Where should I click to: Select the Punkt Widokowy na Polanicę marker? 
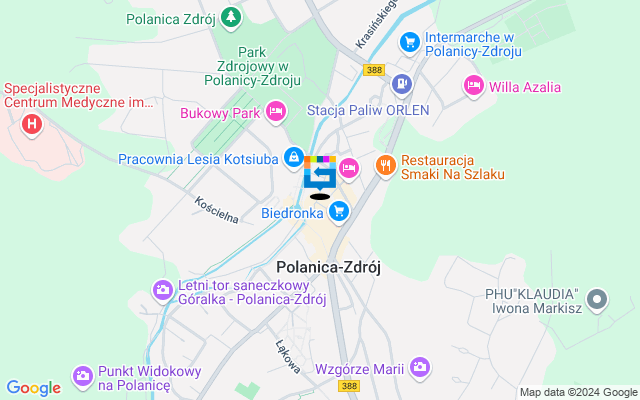pyautogui.click(x=81, y=374)
